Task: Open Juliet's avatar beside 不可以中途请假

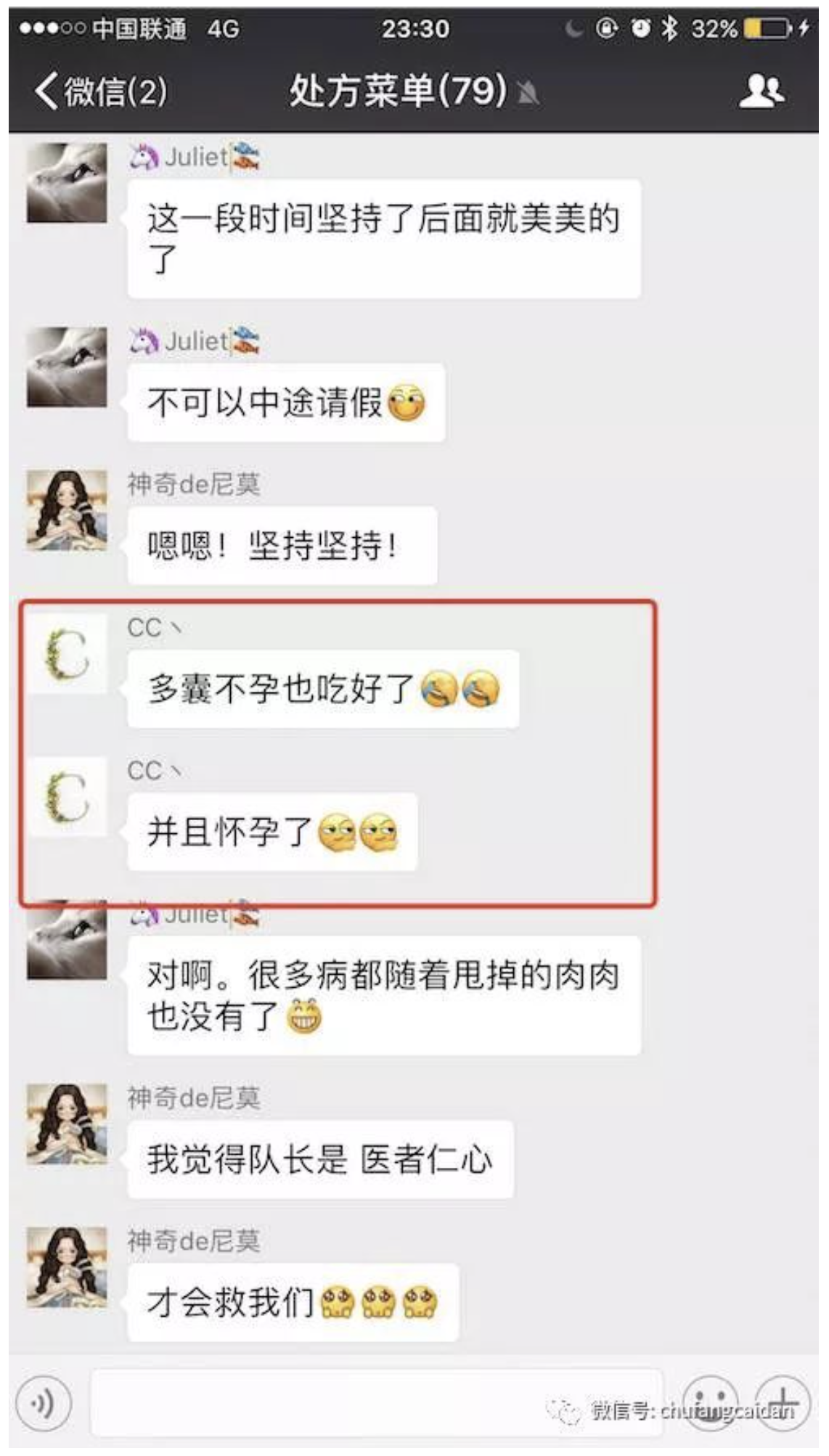Action: [x=67, y=367]
